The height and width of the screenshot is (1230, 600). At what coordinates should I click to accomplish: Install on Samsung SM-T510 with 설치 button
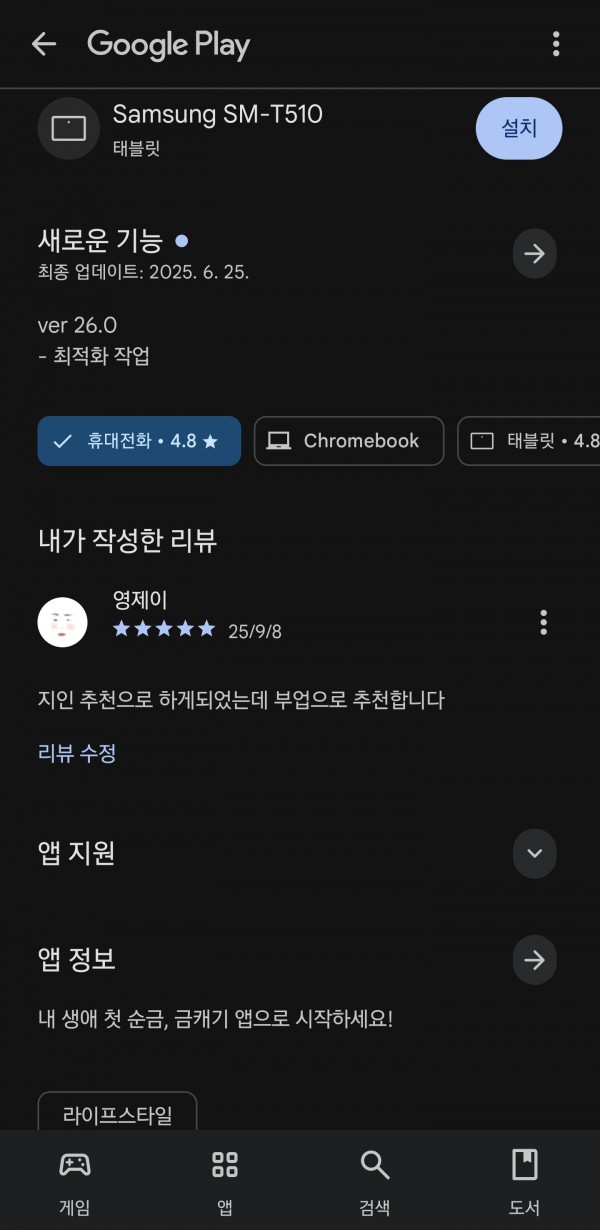519,128
